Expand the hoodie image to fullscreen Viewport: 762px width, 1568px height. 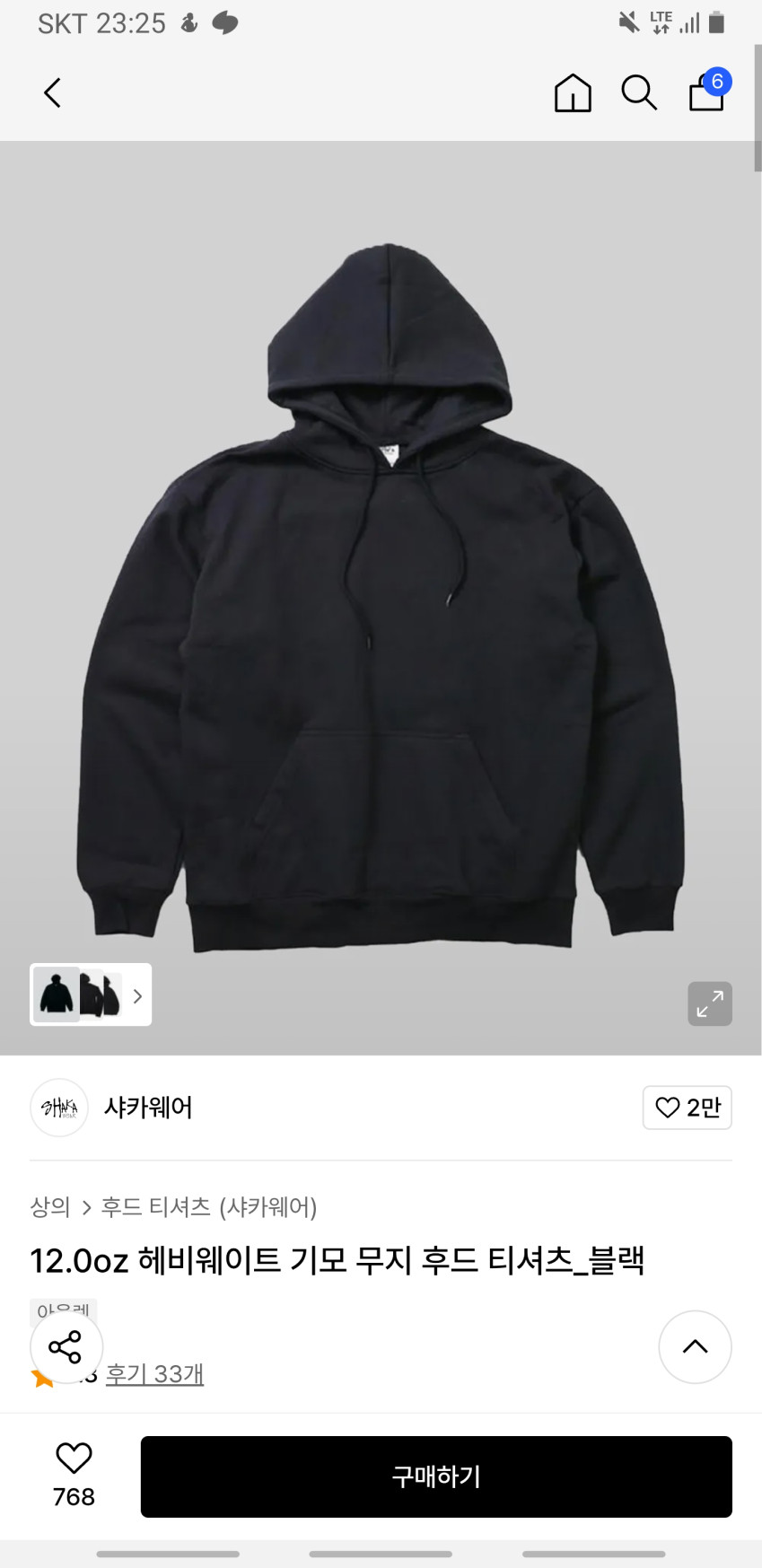709,1003
